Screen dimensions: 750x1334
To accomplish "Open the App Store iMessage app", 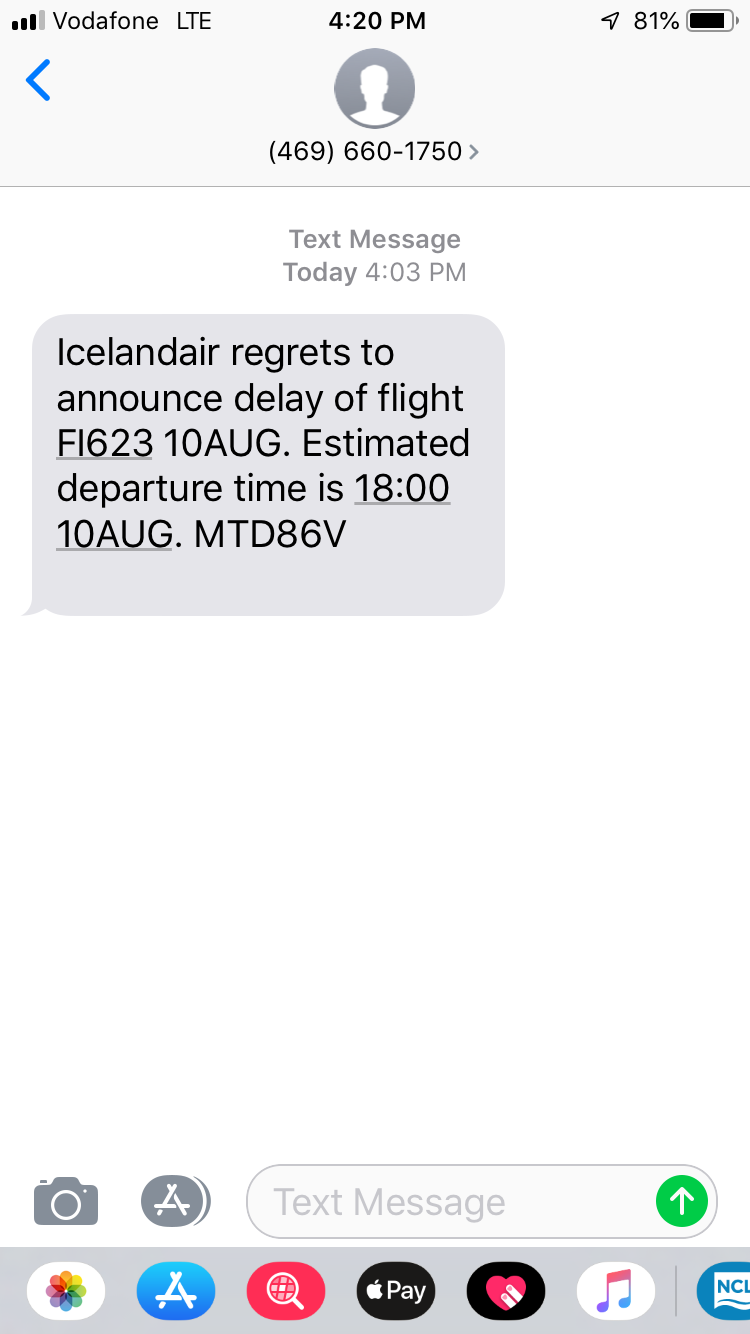I will pos(176,1291).
